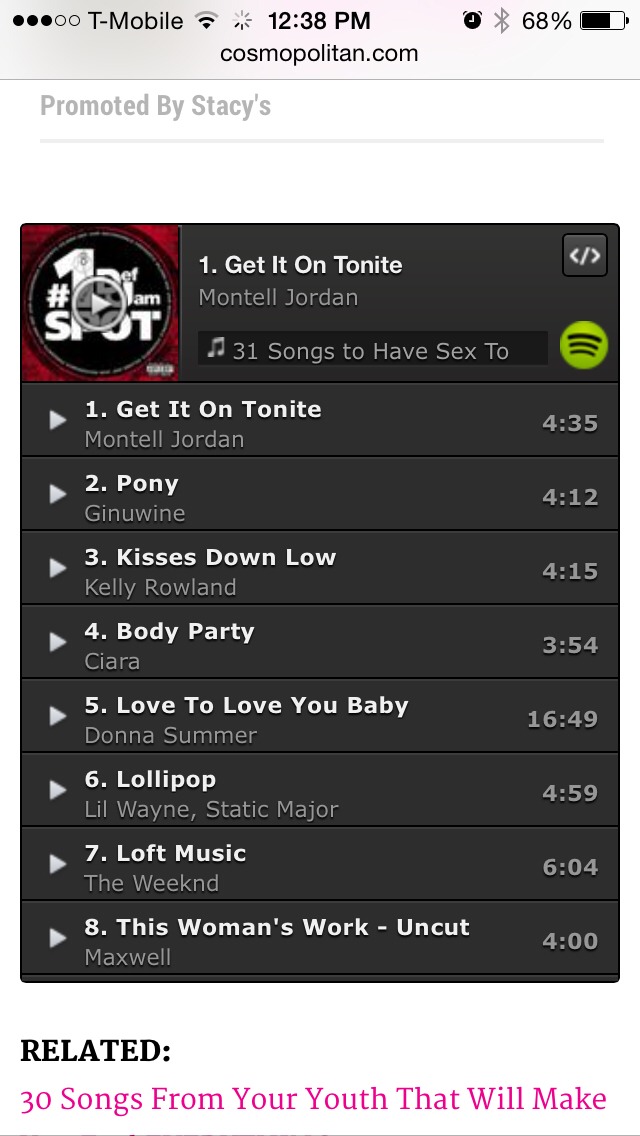Viewport: 640px width, 1136px height.
Task: Open the Spotify logo button
Action: 583,346
